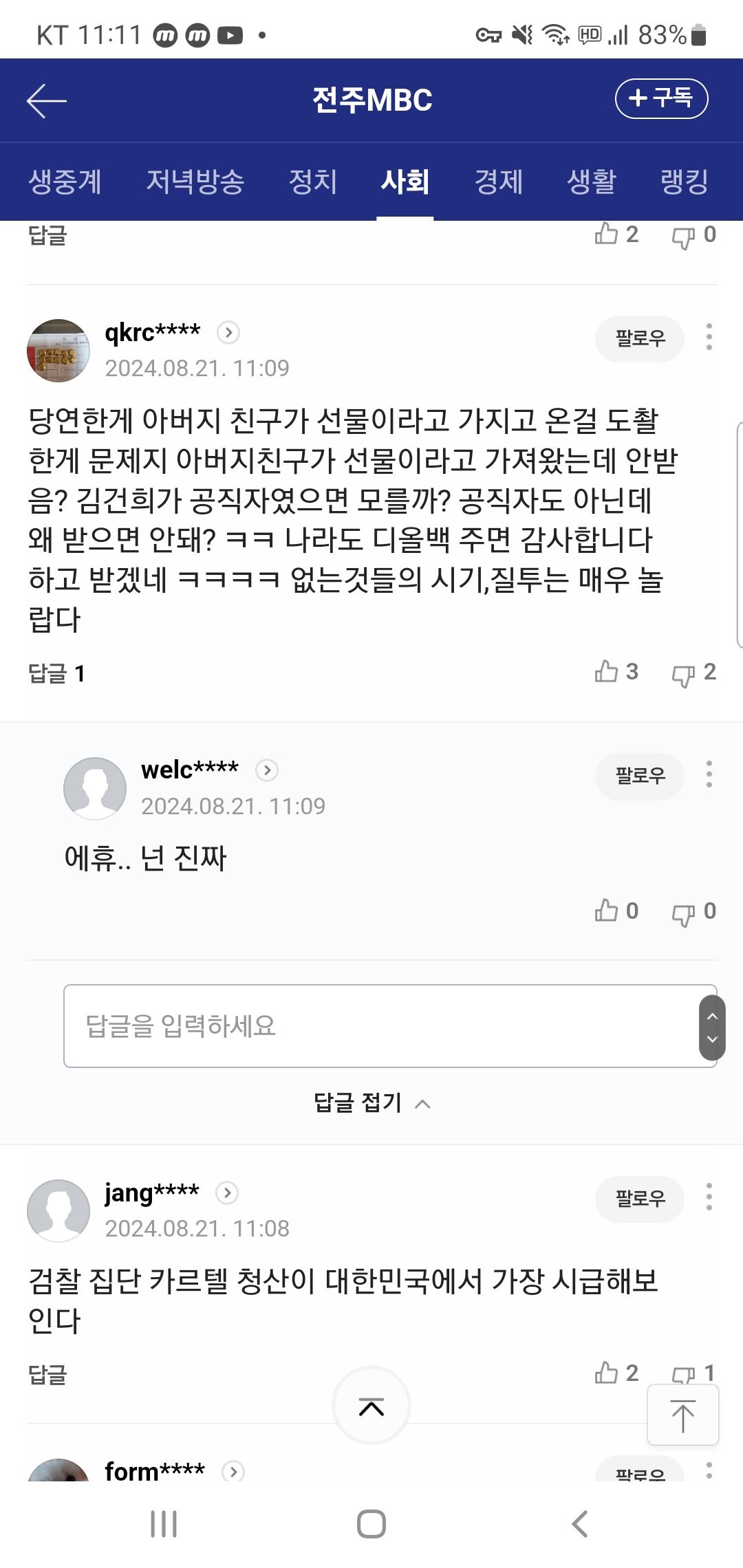Like the welc**** reply

[x=607, y=911]
